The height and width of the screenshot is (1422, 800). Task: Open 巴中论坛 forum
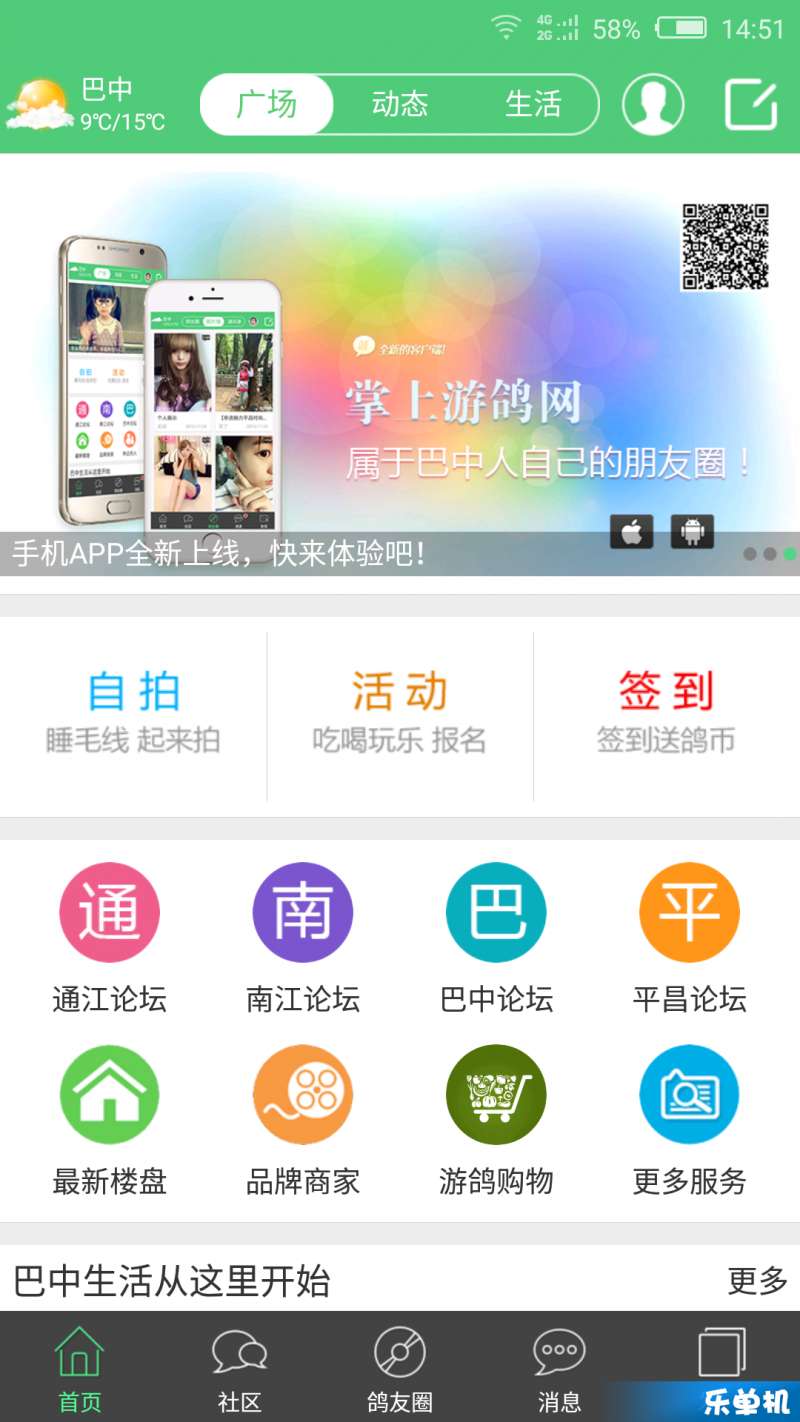(x=496, y=937)
